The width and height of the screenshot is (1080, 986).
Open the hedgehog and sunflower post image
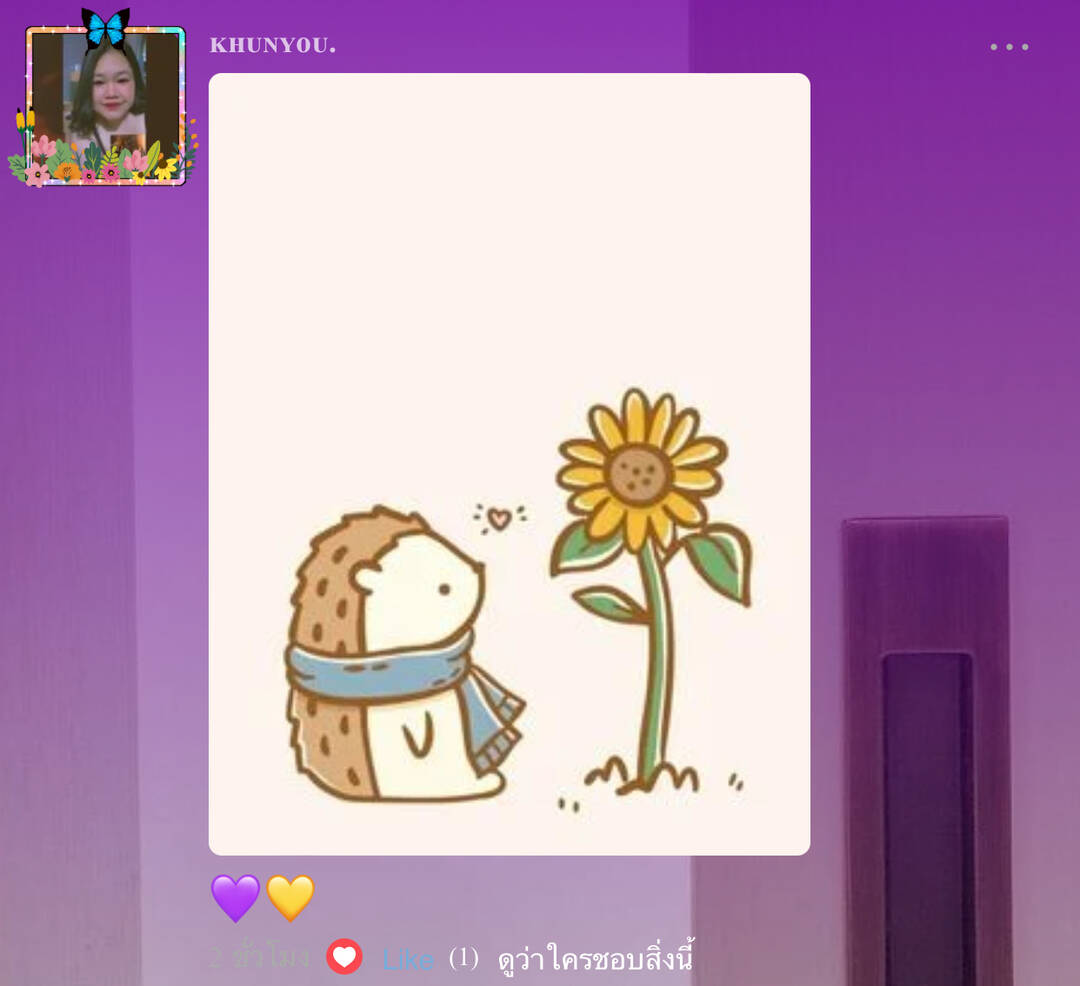pos(509,464)
